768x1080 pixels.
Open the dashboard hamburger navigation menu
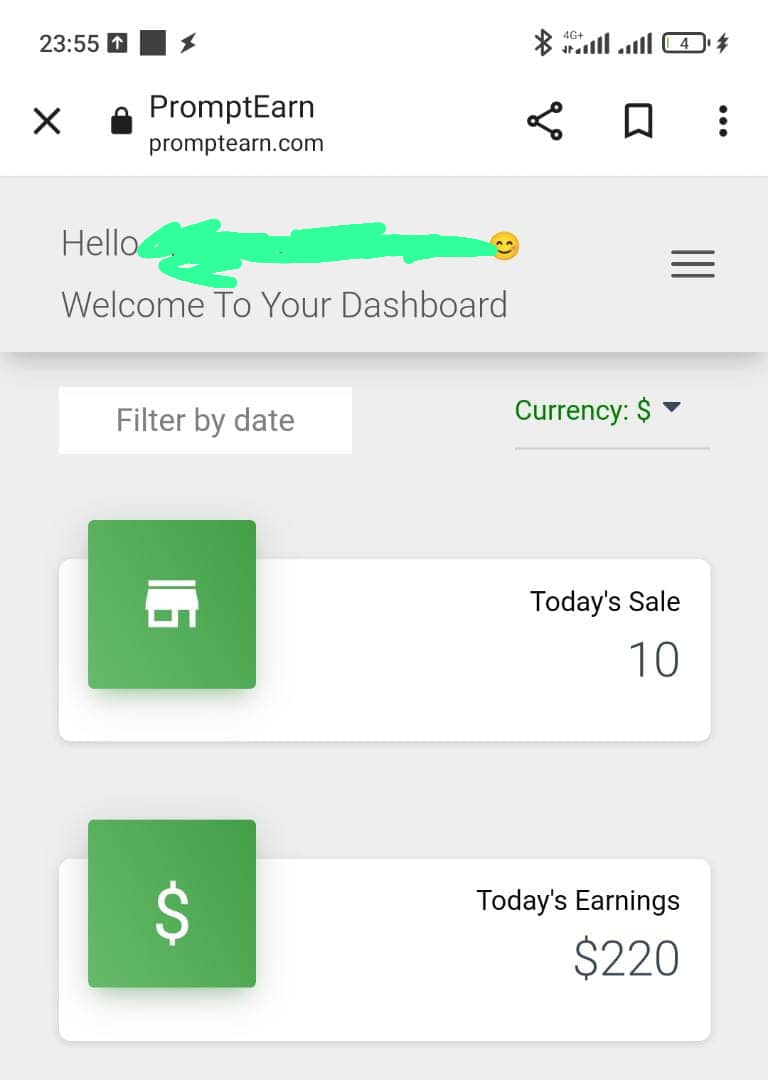[x=692, y=264]
